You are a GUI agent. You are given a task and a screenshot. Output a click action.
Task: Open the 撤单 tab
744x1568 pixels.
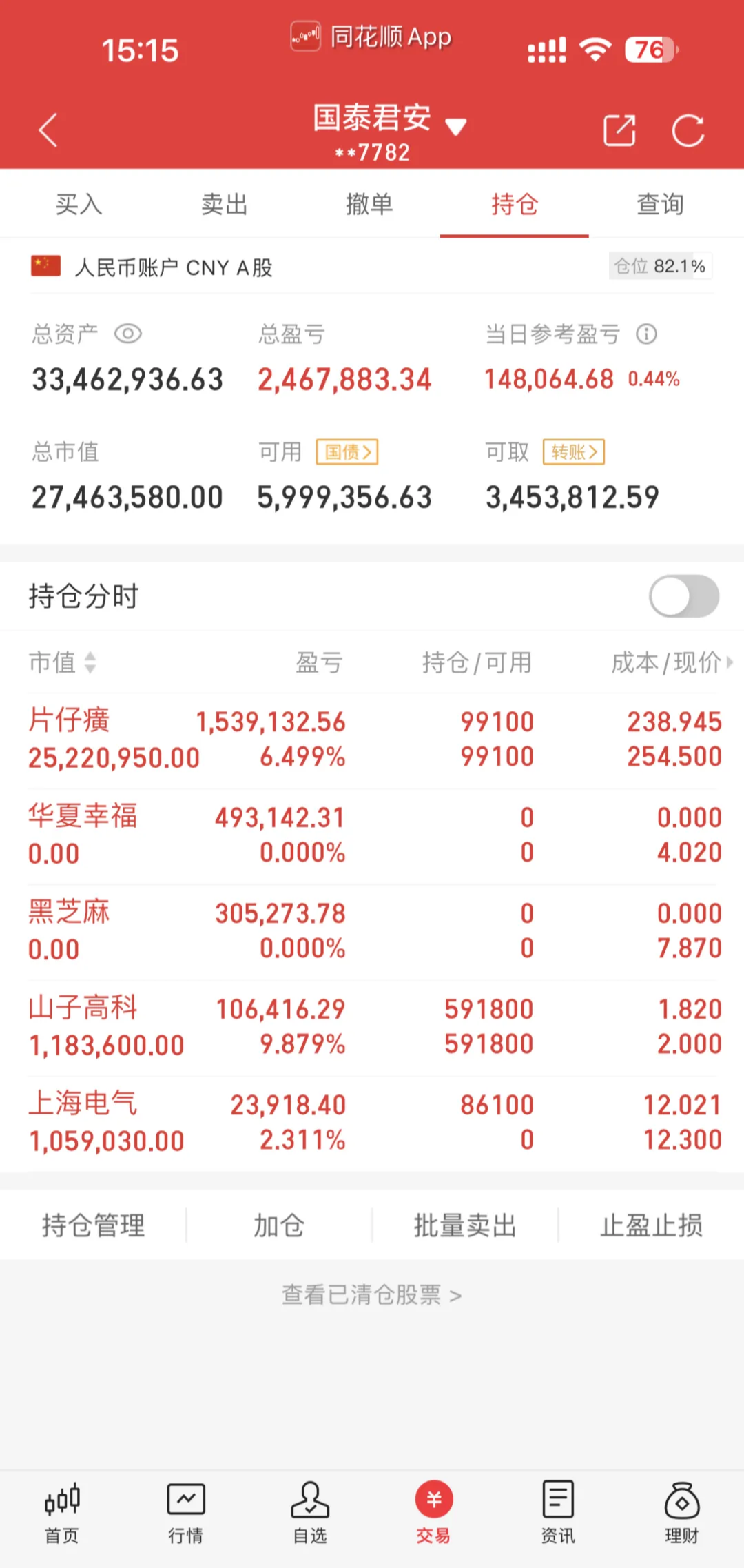[x=369, y=204]
